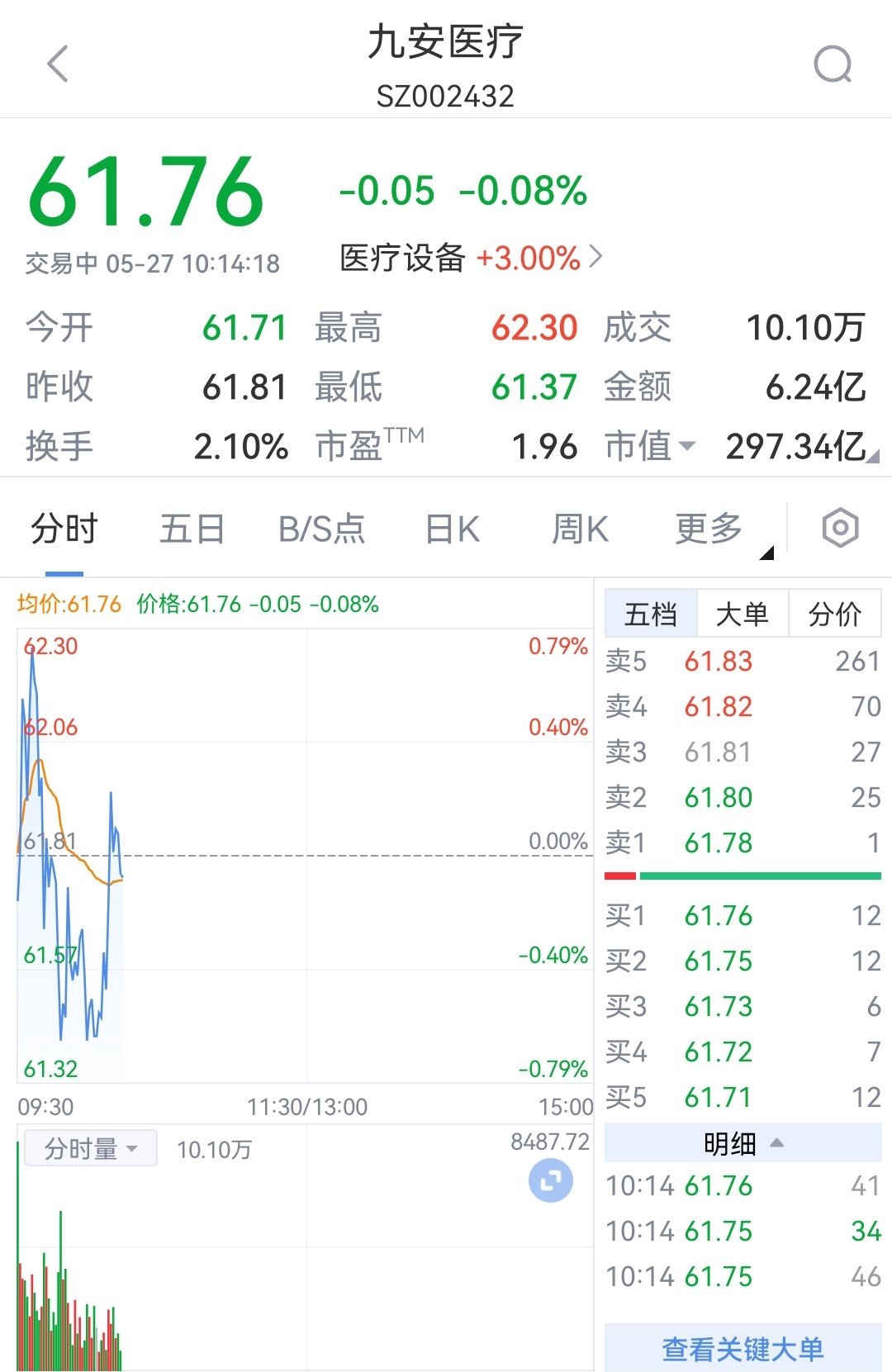Open the 分时量 indicator dropdown

90,1148
